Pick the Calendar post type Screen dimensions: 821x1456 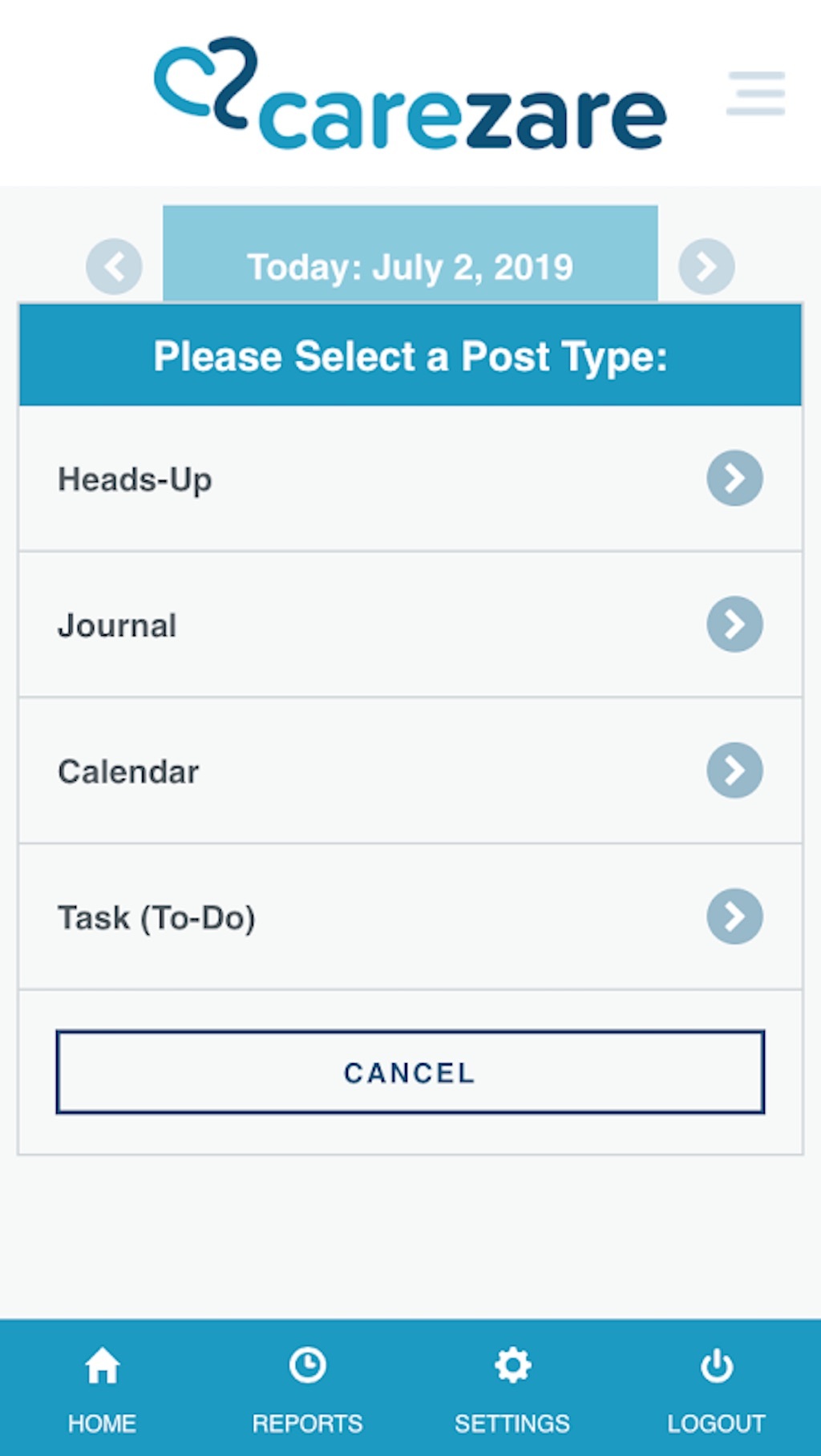410,770
